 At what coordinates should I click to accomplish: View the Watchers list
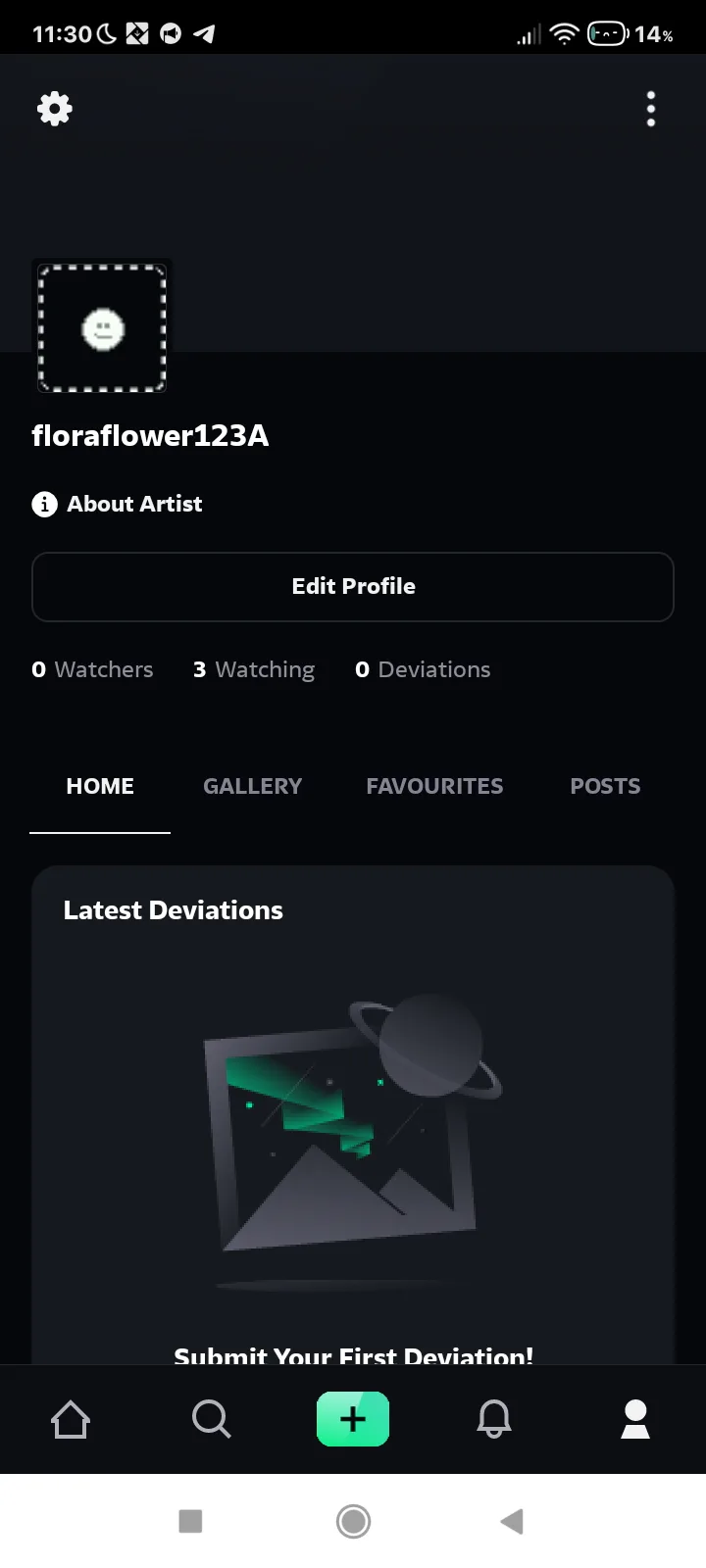coord(92,669)
